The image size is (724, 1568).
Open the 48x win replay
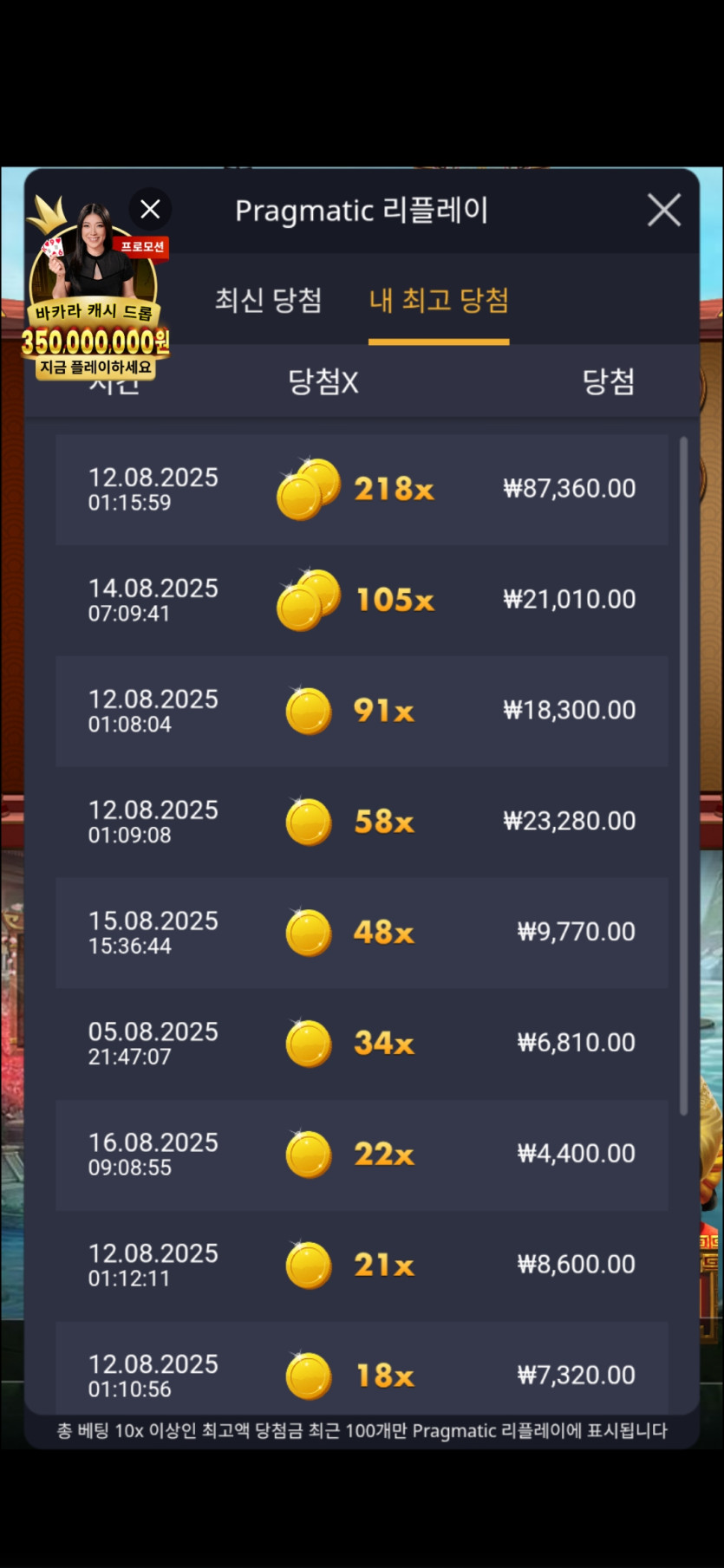click(362, 933)
